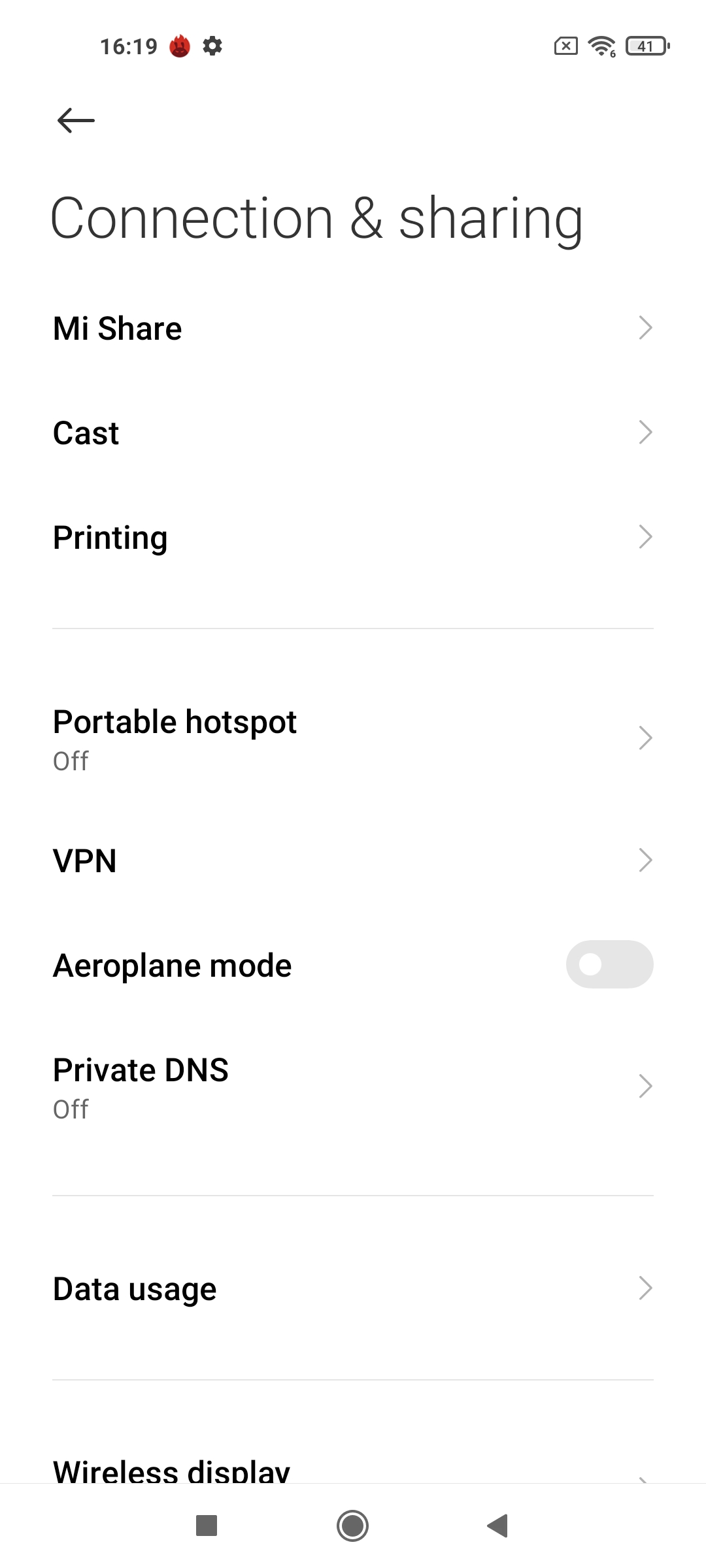The height and width of the screenshot is (1568, 706).
Task: Open VPN settings
Action: (353, 860)
